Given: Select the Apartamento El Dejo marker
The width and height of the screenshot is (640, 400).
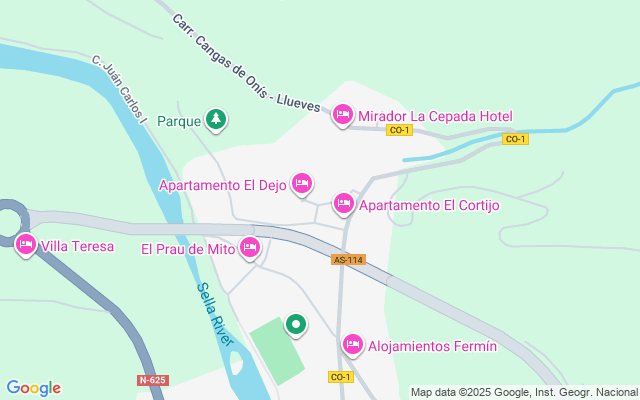Looking at the screenshot, I should point(302,184).
